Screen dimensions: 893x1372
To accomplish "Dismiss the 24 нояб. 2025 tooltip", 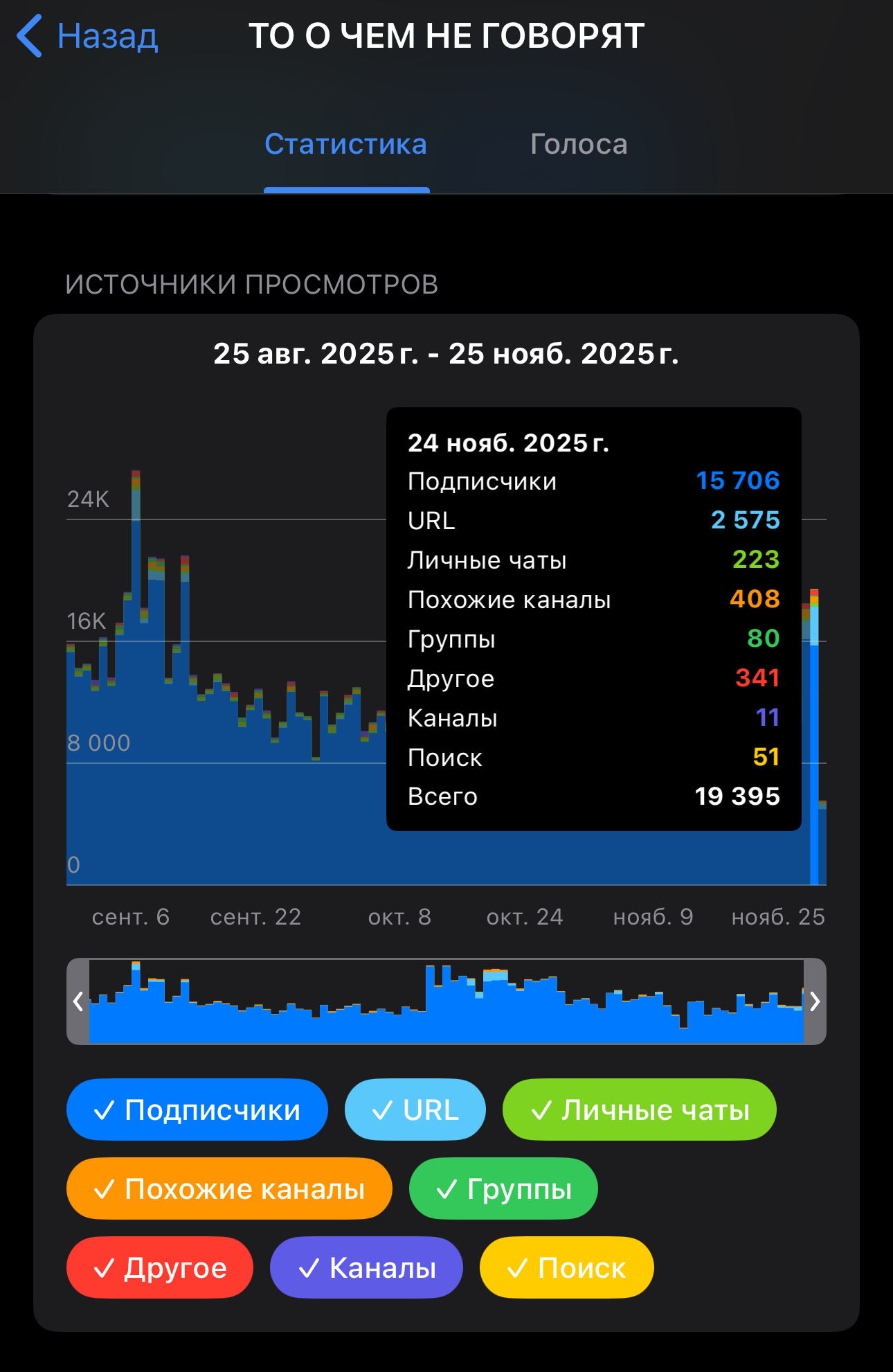I will (x=593, y=618).
